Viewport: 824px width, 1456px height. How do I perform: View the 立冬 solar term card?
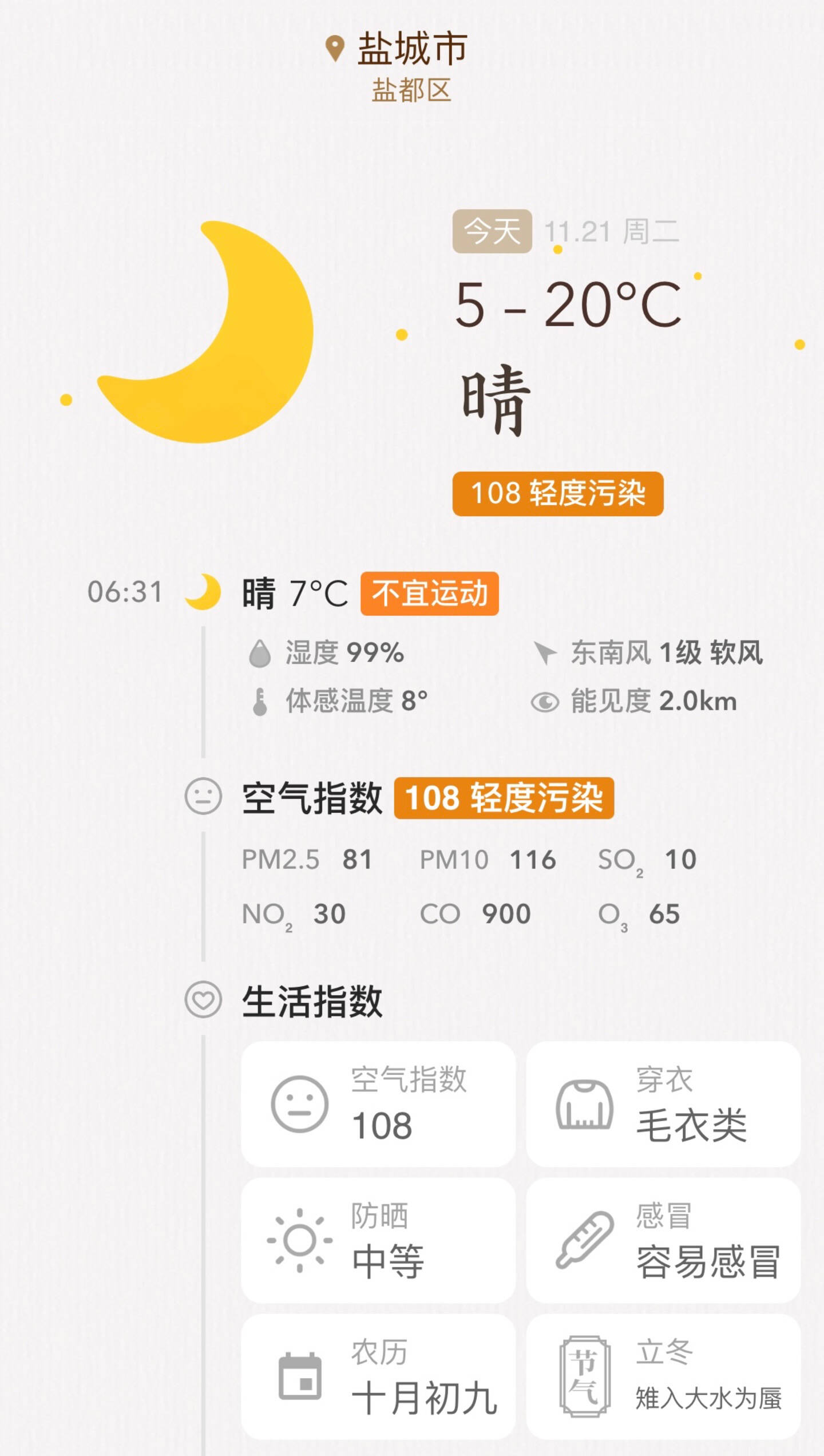[663, 1377]
